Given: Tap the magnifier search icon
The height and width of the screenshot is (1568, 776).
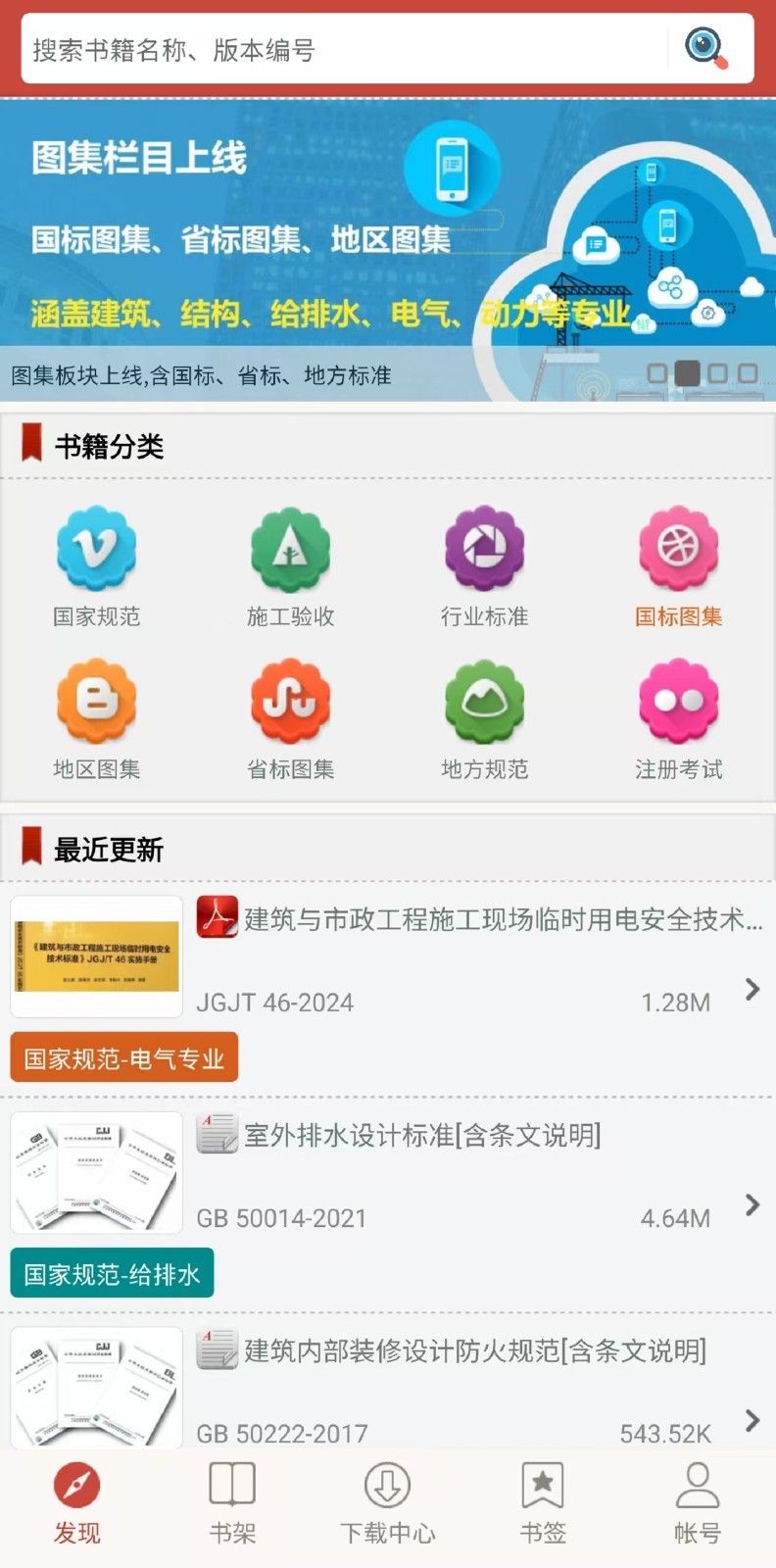Looking at the screenshot, I should click(705, 48).
